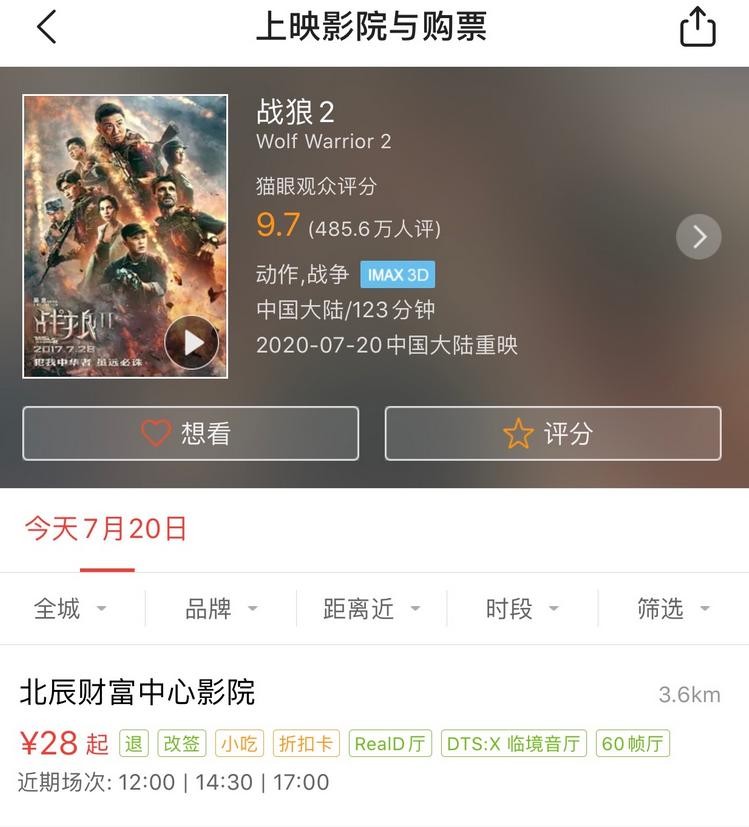Screen dimensions: 749x827
Task: Open 北辰财富中心影院 cinema showtimes
Action: coord(138,692)
